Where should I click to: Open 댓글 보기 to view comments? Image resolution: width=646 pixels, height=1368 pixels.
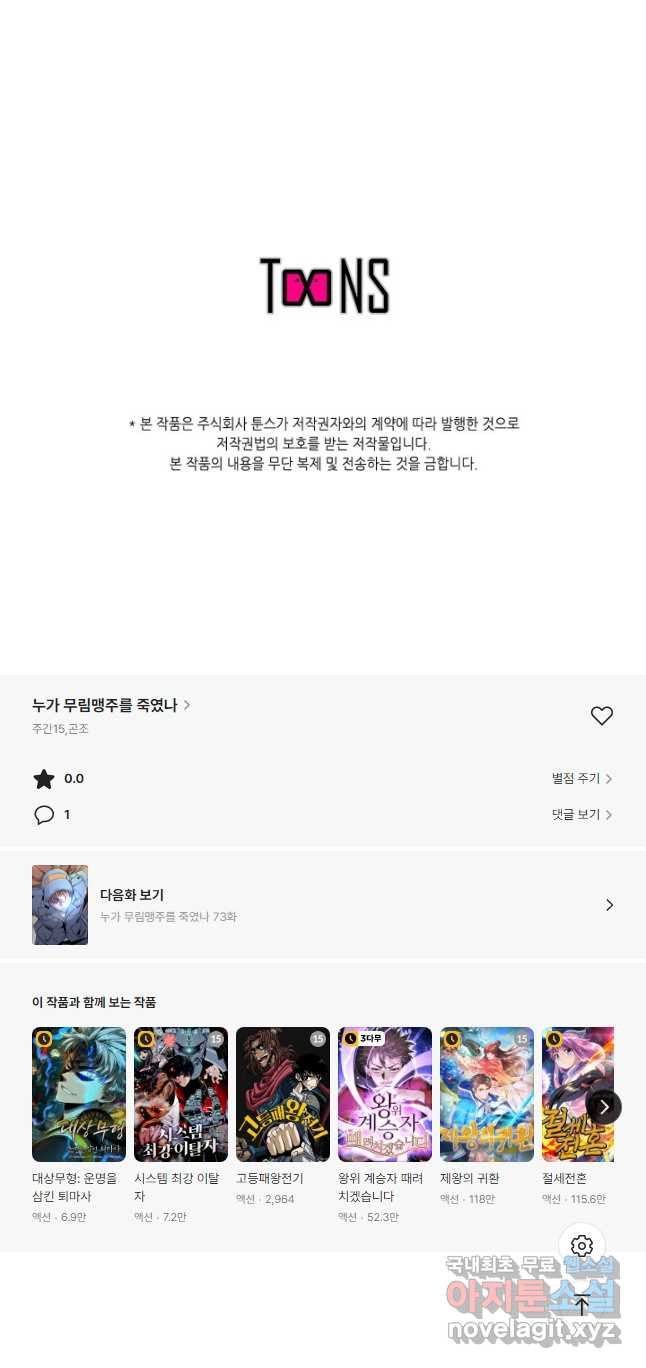(582, 814)
